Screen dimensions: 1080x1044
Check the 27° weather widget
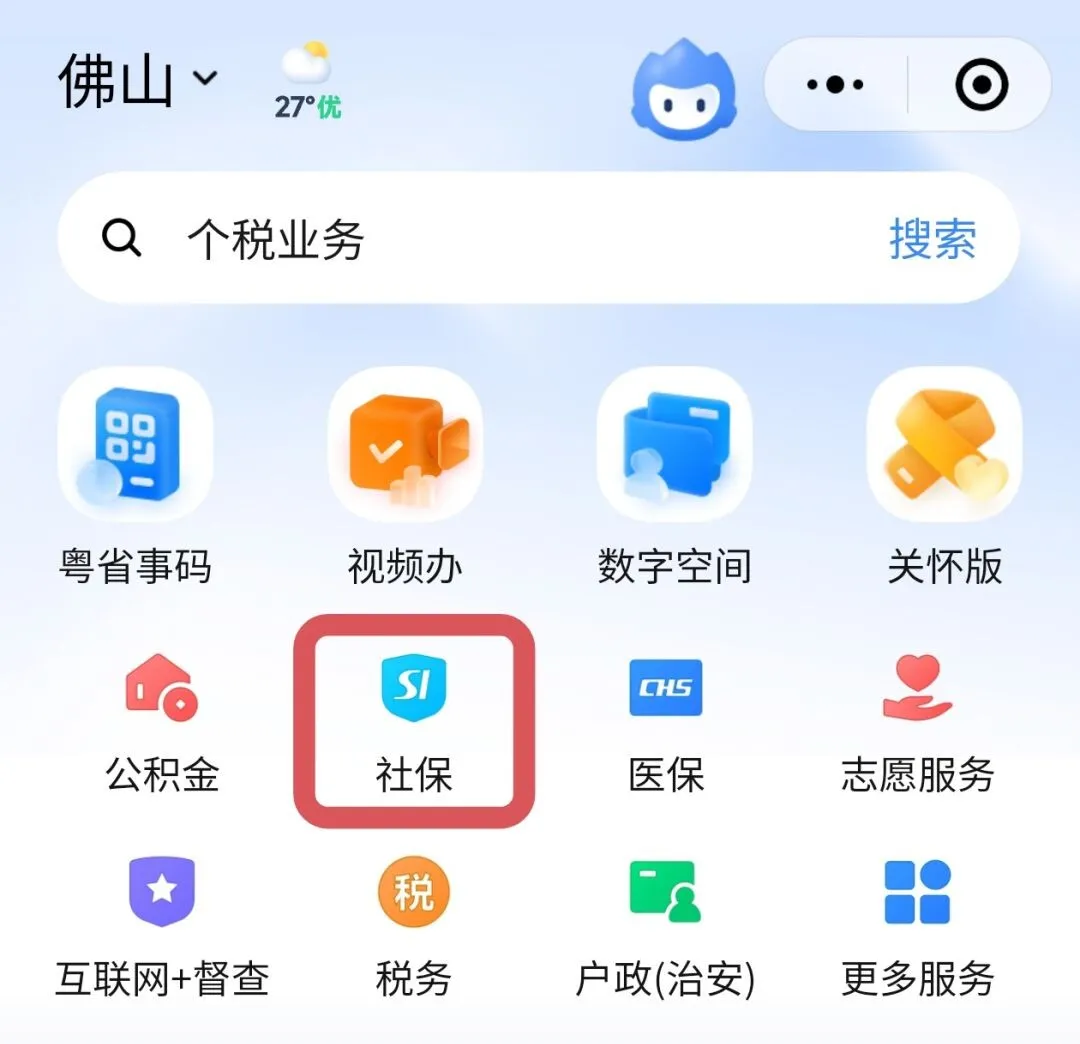[307, 81]
